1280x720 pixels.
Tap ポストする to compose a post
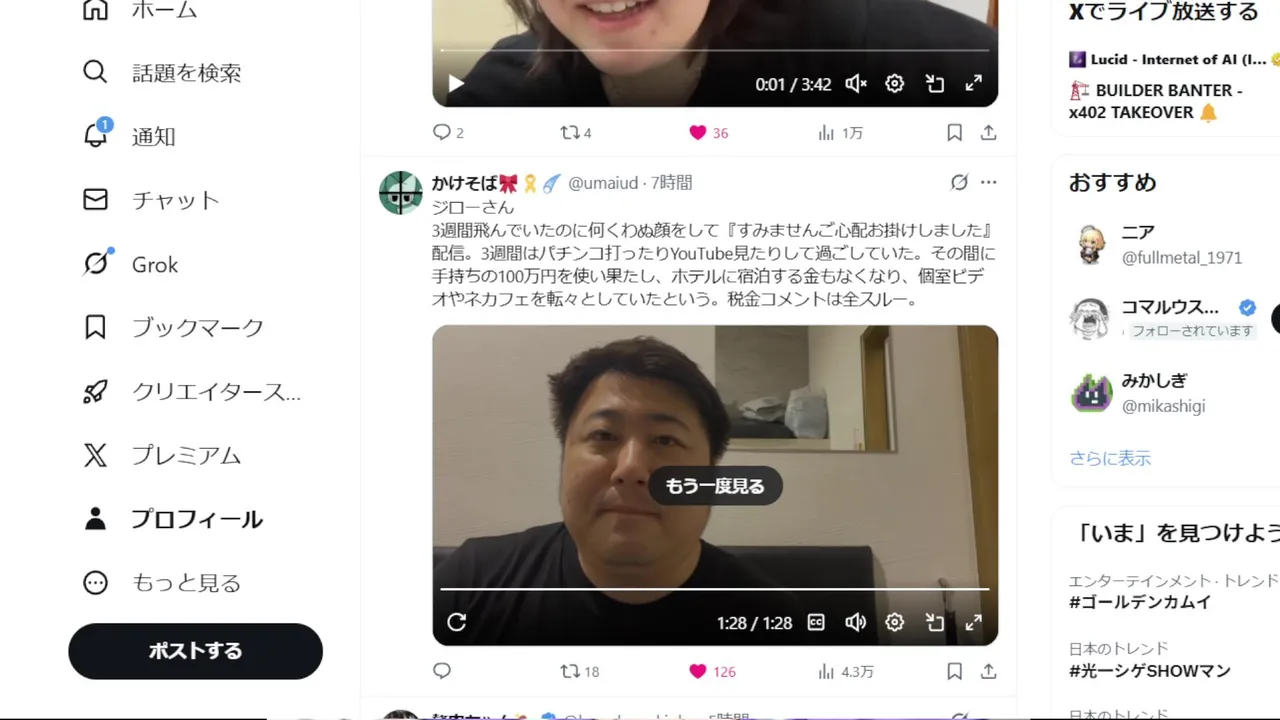point(195,651)
